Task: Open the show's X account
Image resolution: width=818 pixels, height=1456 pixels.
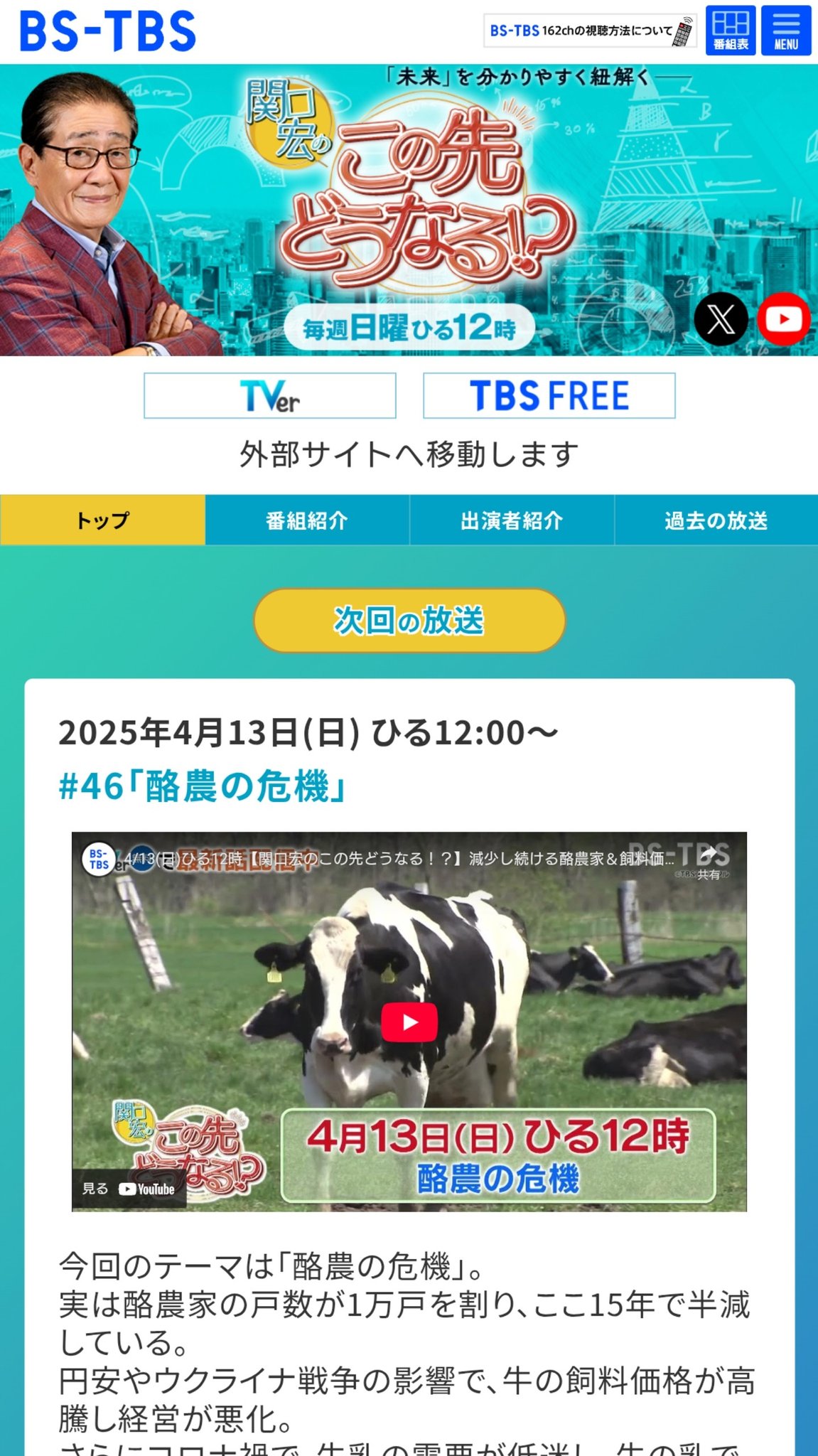Action: pyautogui.click(x=721, y=319)
